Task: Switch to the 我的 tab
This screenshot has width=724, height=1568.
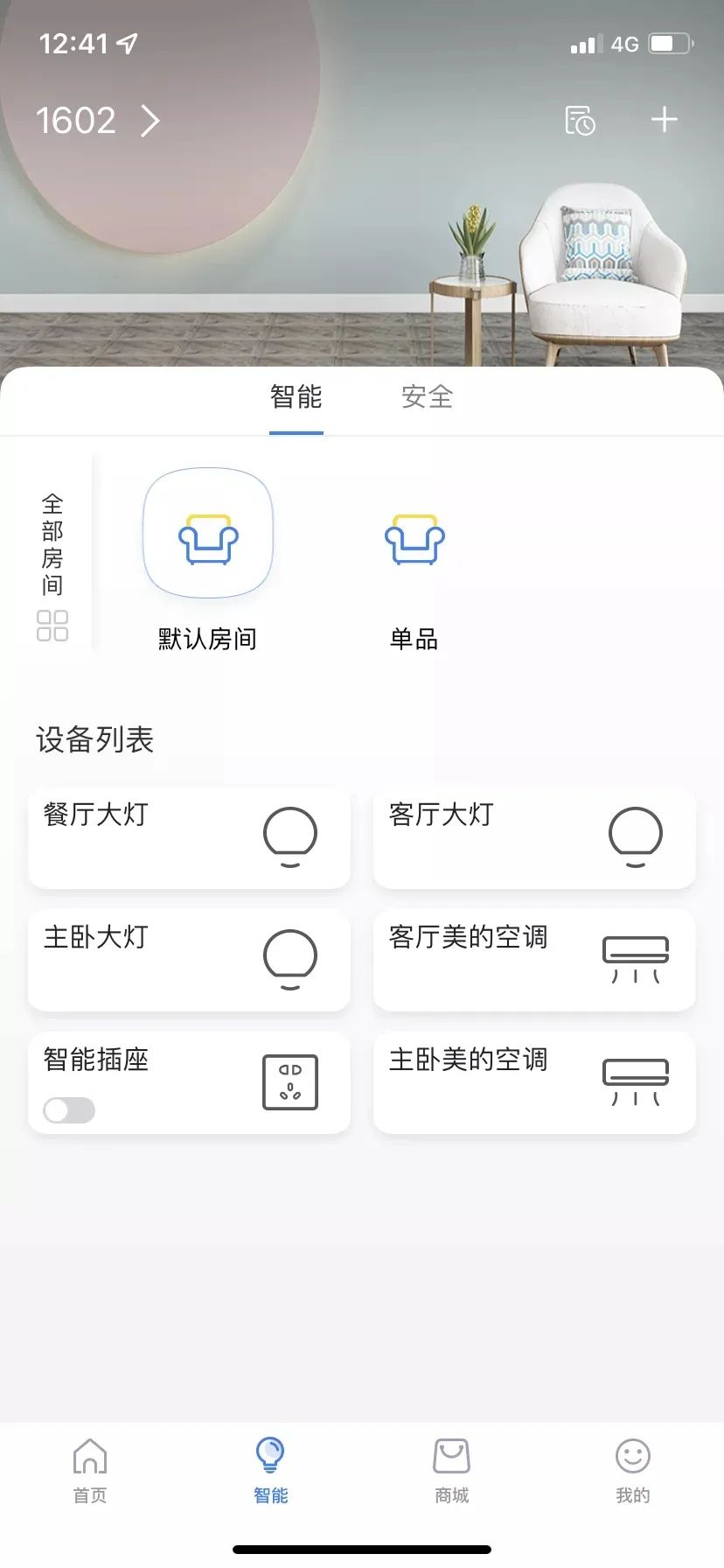Action: point(633,1471)
